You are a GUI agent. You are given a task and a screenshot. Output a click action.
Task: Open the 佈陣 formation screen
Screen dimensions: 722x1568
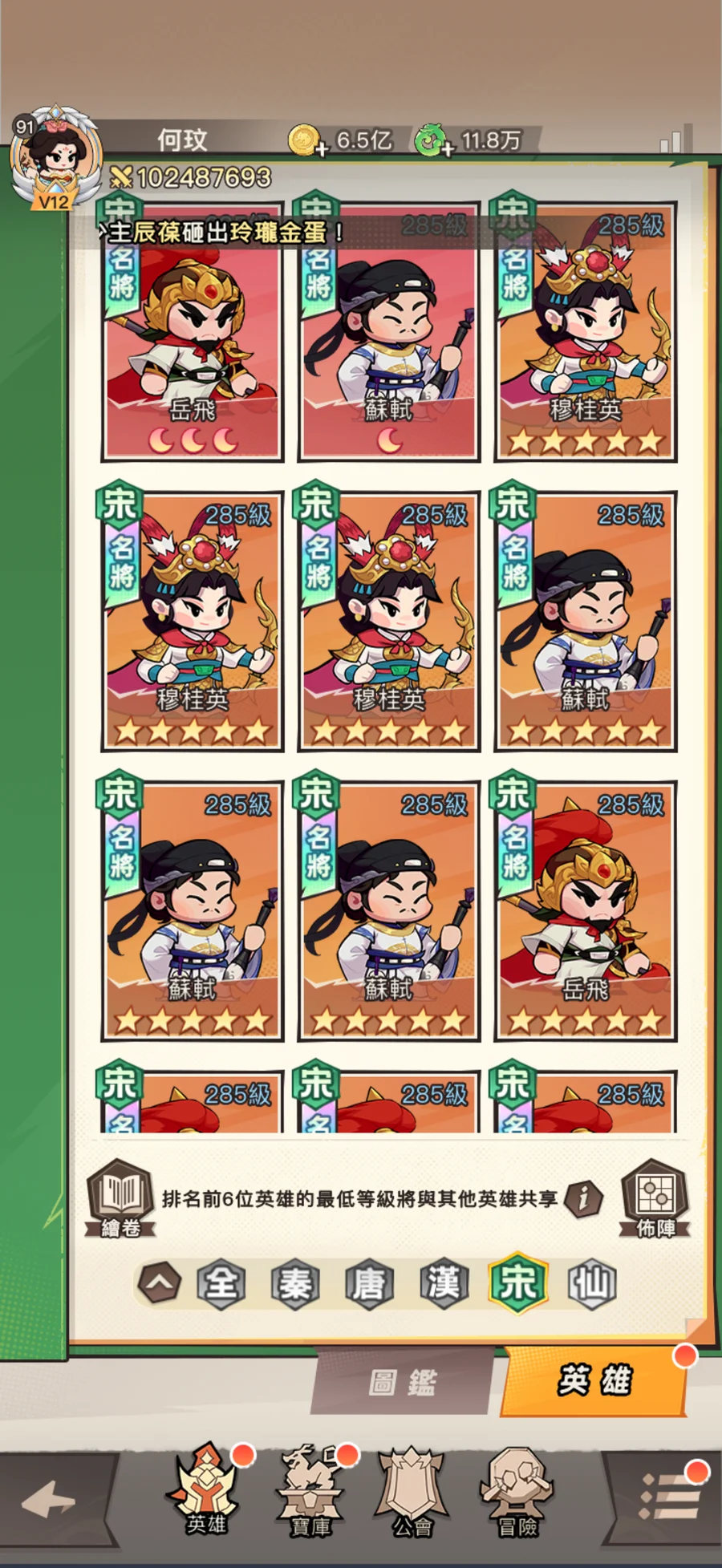(x=655, y=1197)
